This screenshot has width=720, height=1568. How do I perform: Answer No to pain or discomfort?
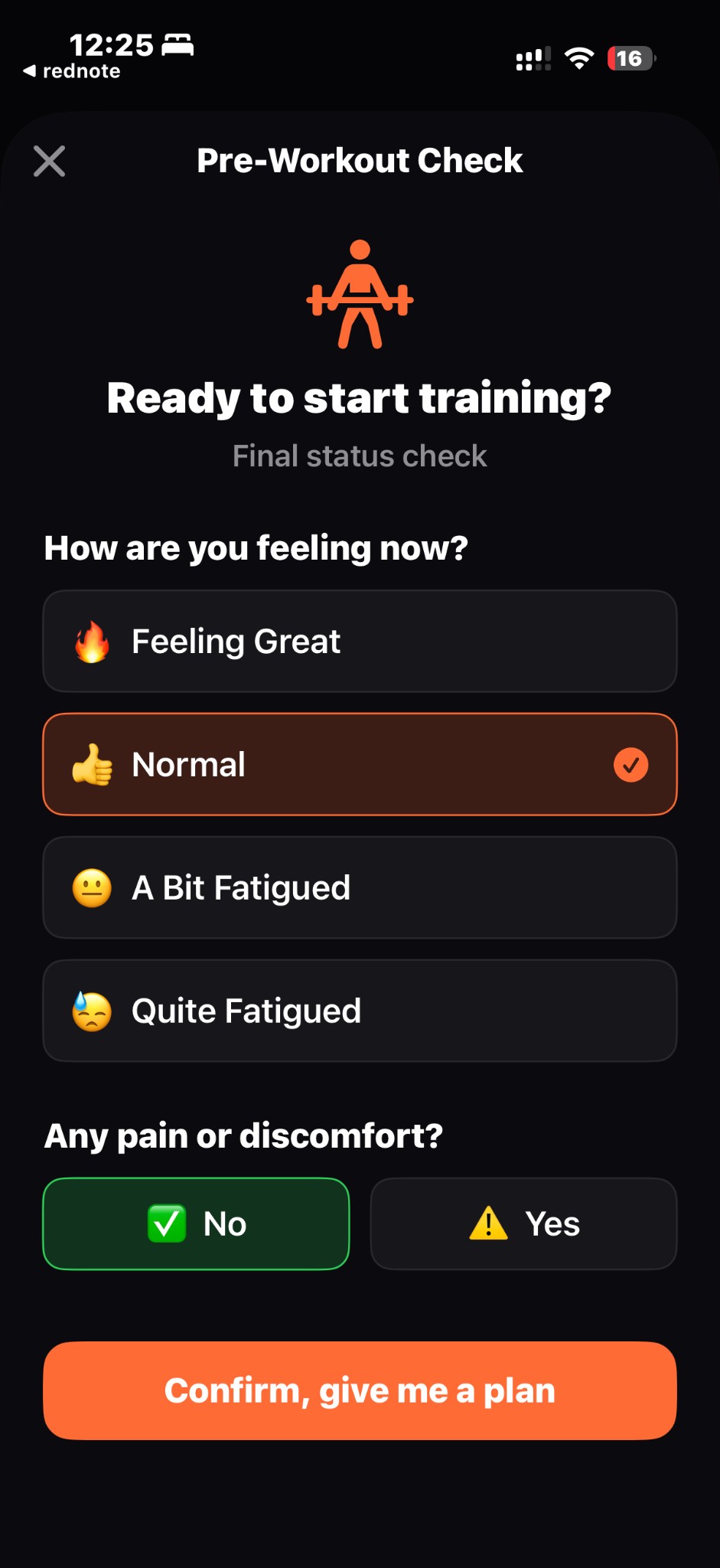click(x=197, y=1224)
